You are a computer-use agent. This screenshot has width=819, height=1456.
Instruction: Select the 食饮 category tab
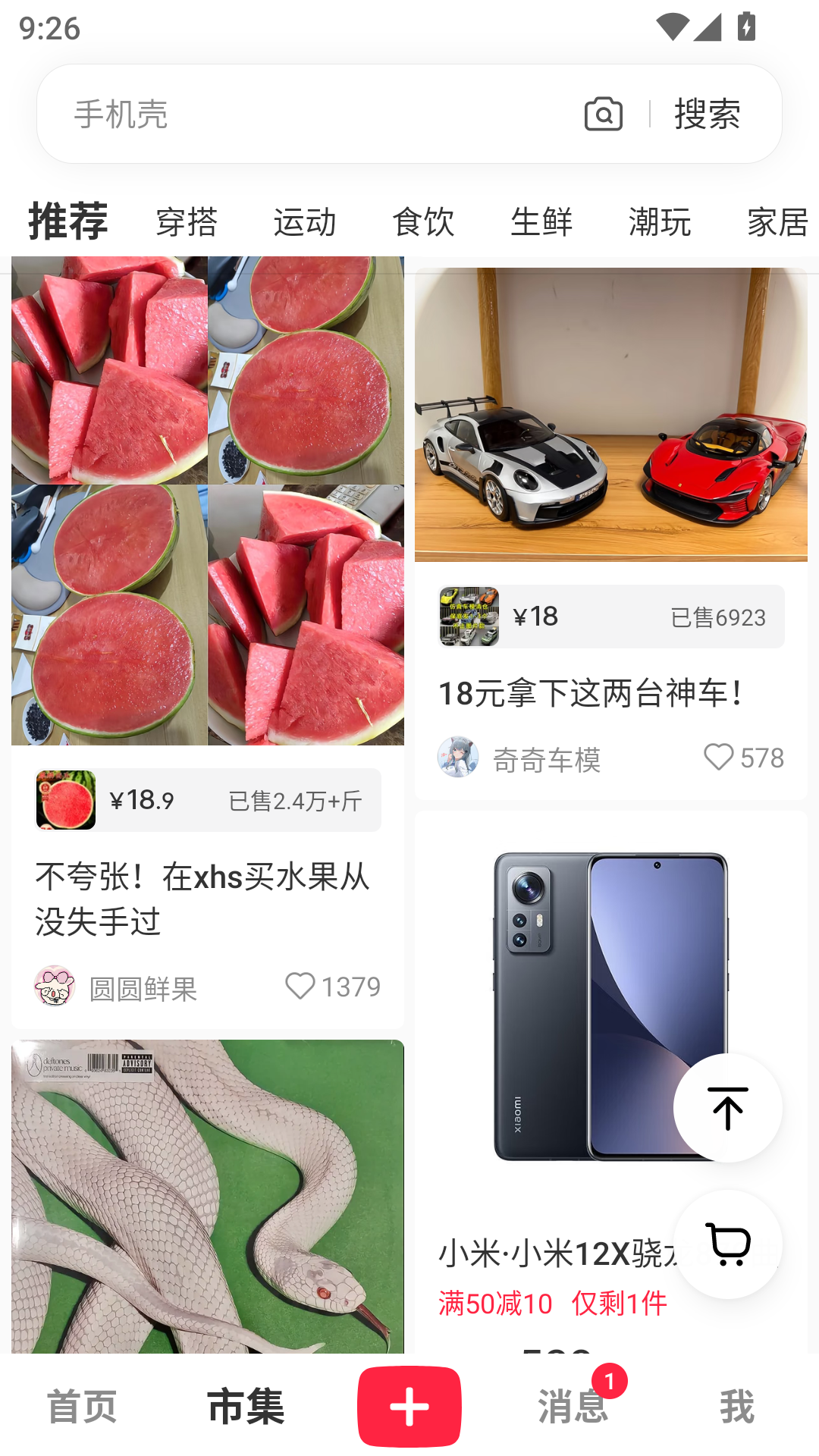click(x=423, y=222)
